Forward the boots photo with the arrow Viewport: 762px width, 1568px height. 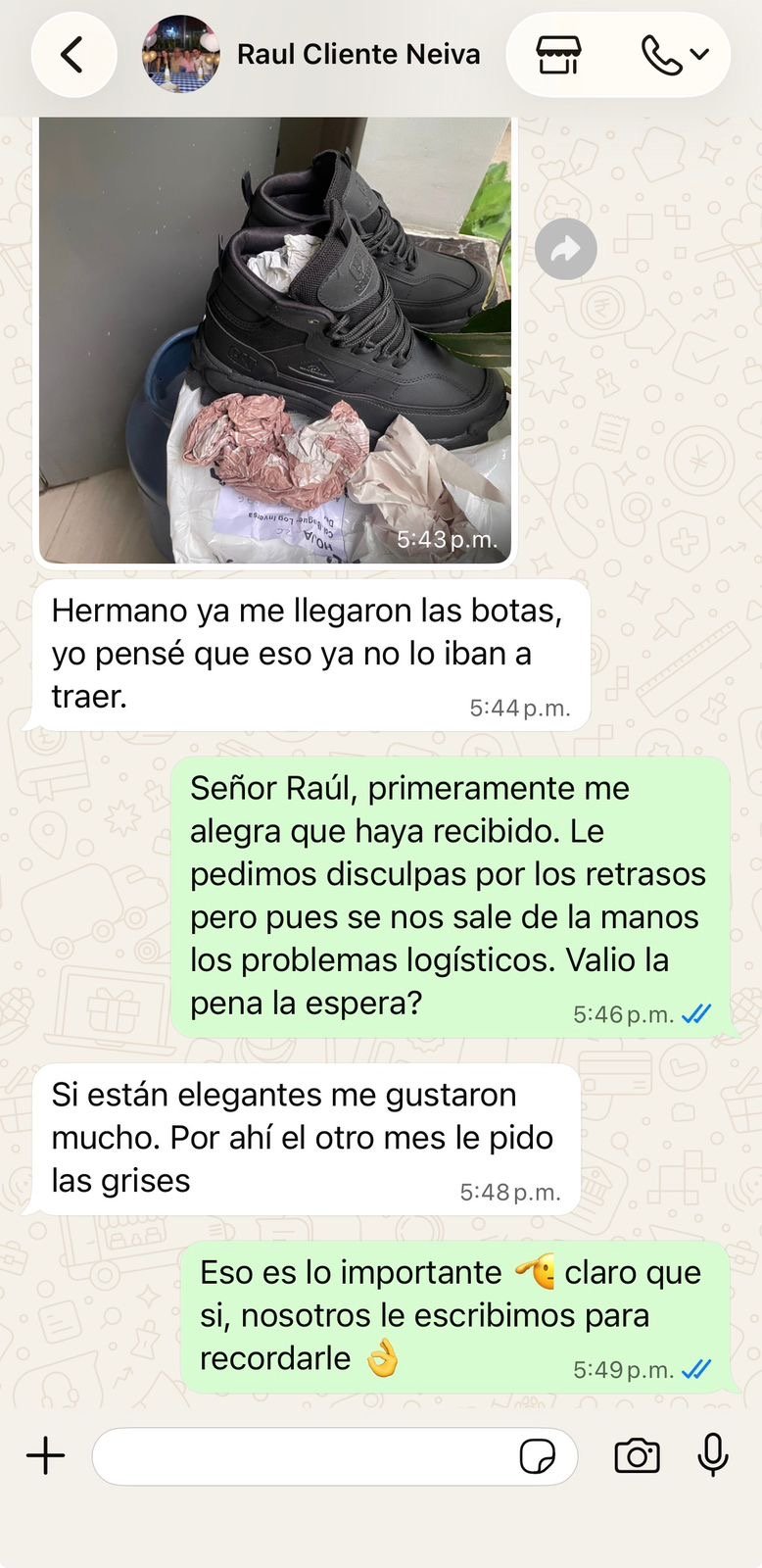(566, 249)
